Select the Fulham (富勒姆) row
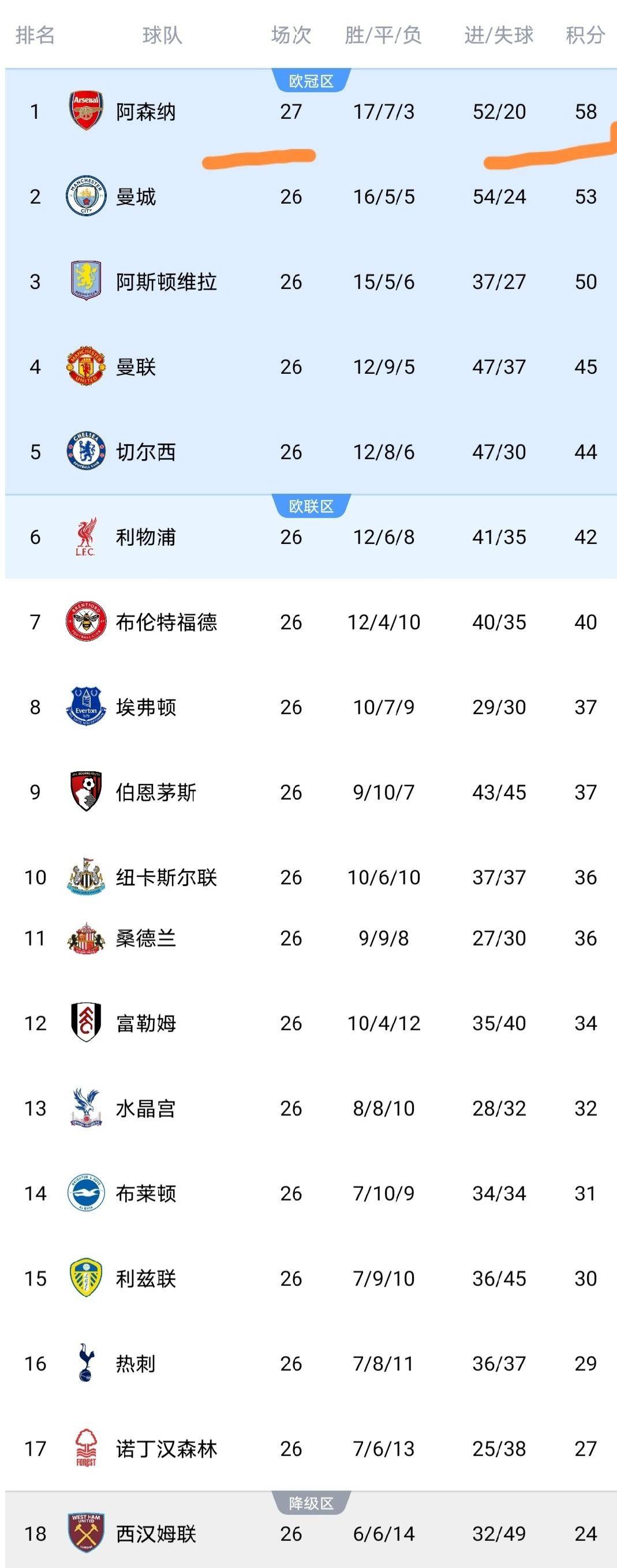The image size is (617, 1568). [x=146, y=1024]
